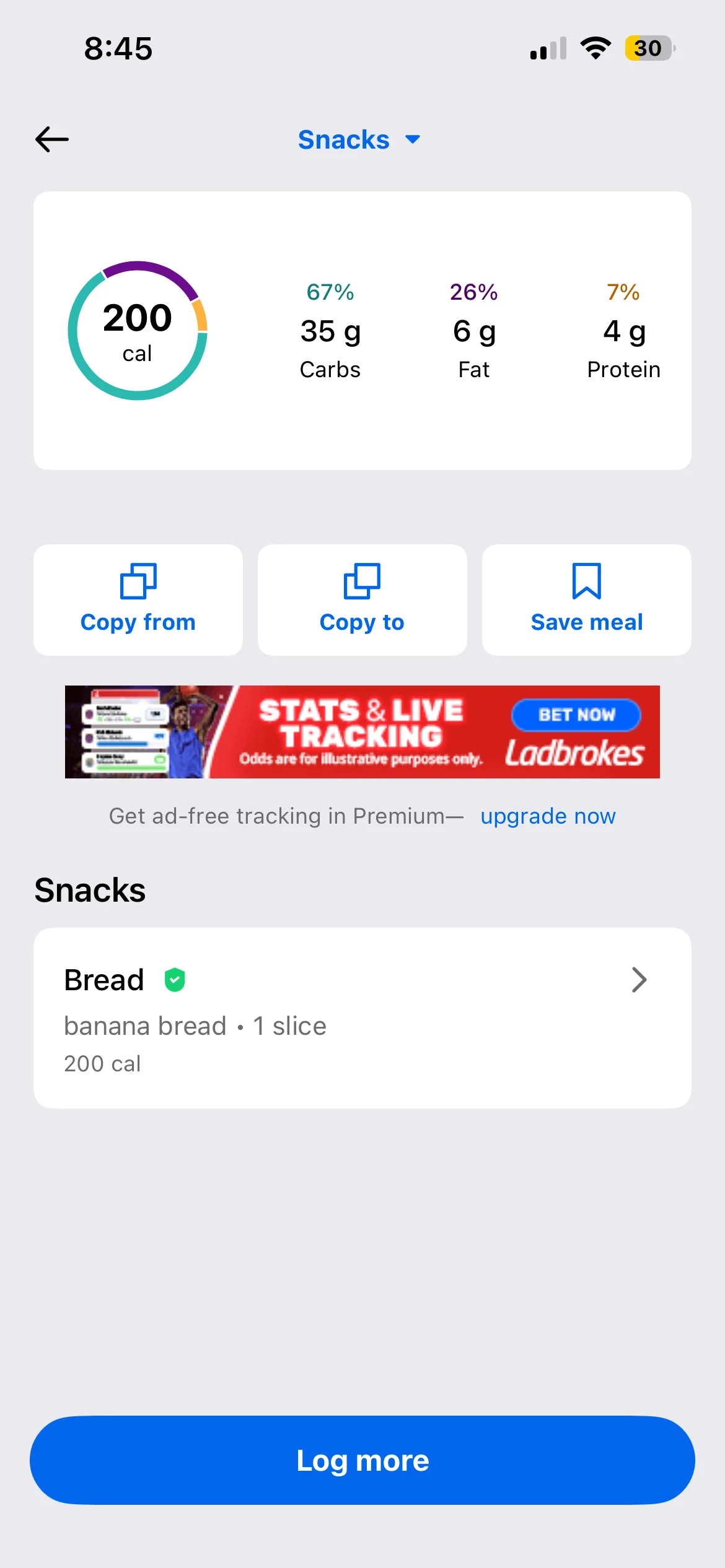Viewport: 725px width, 1568px height.
Task: Open the Ladbrokes ad banner
Action: (x=362, y=731)
